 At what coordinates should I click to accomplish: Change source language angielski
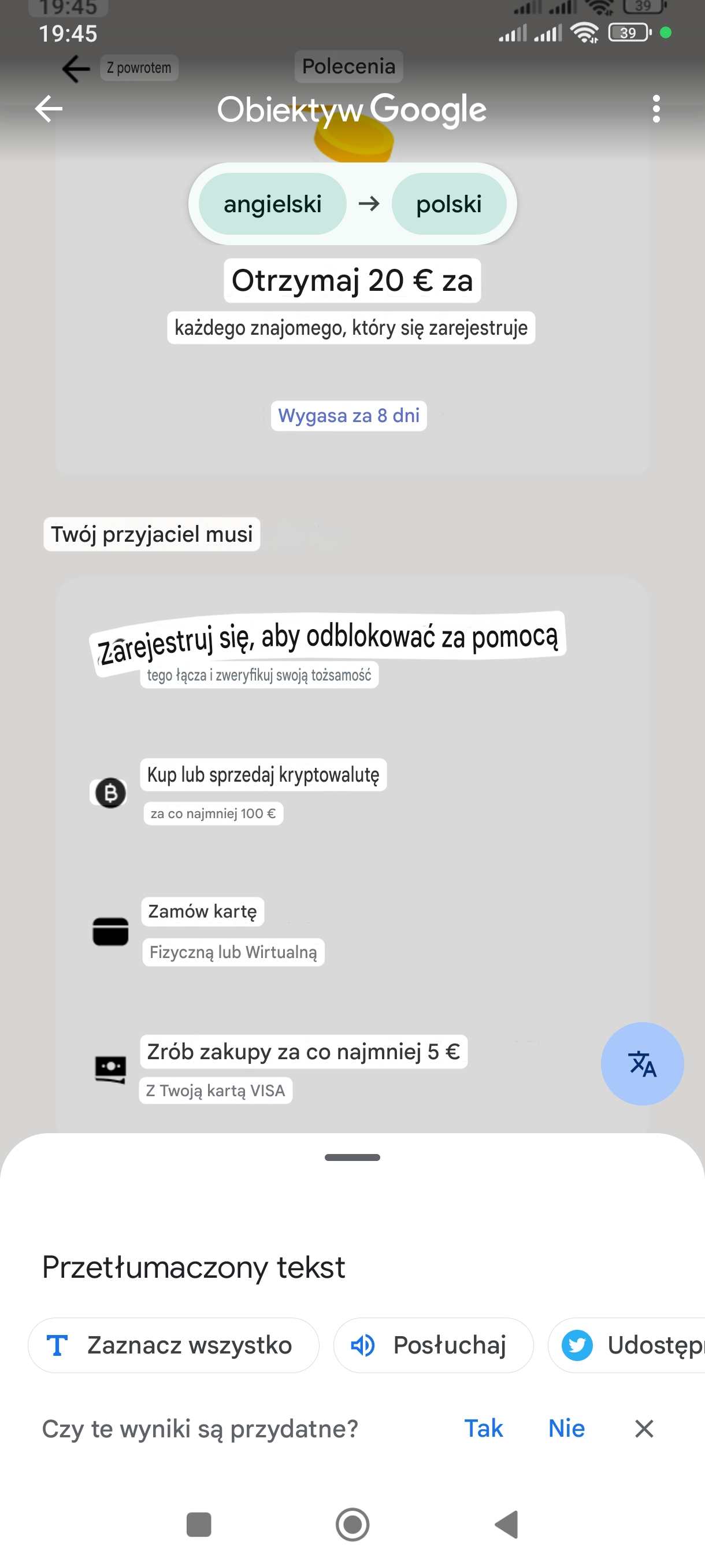coord(273,204)
